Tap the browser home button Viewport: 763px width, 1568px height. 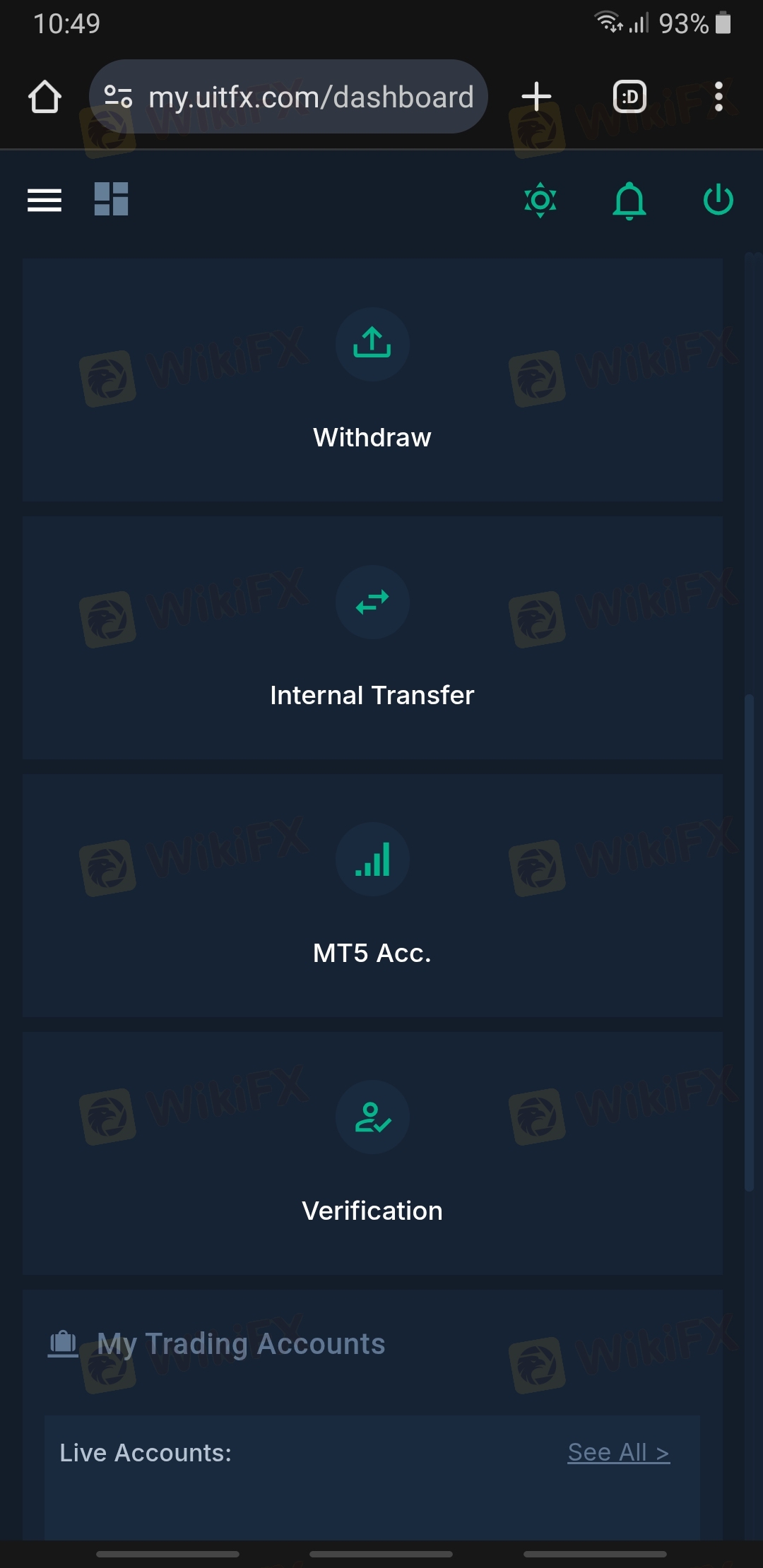coord(45,97)
